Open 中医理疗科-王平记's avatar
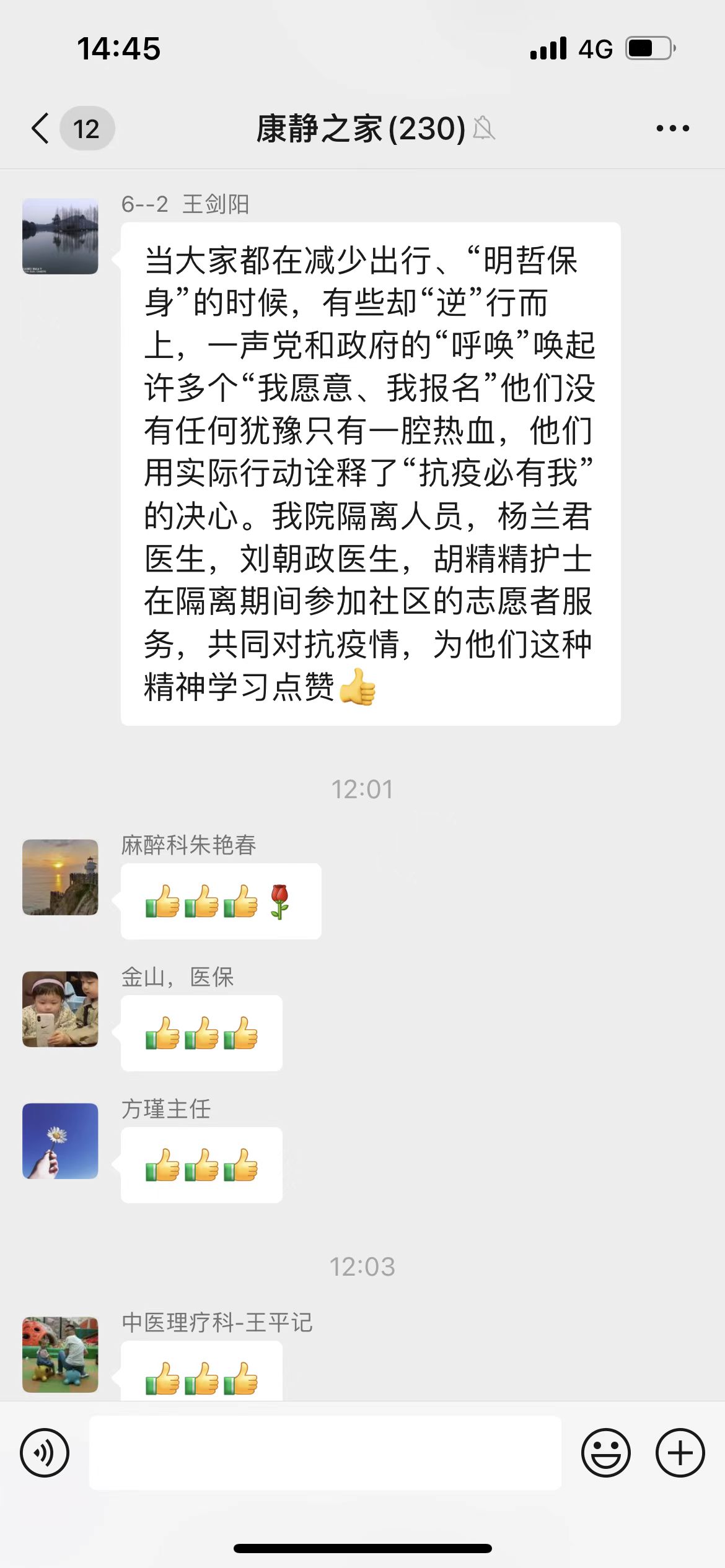This screenshot has height=1568, width=725. (x=60, y=1354)
